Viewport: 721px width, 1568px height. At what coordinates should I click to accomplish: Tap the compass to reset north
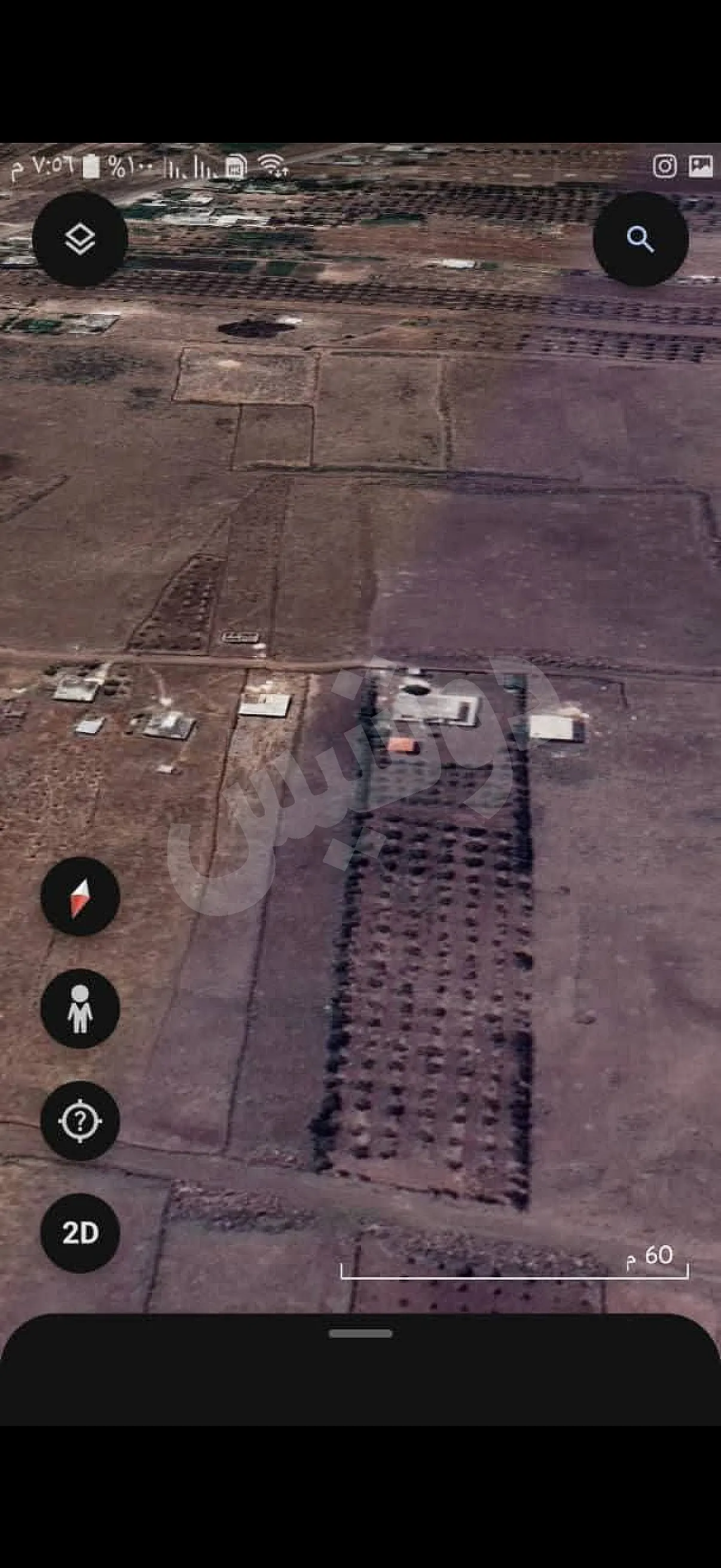[x=80, y=896]
